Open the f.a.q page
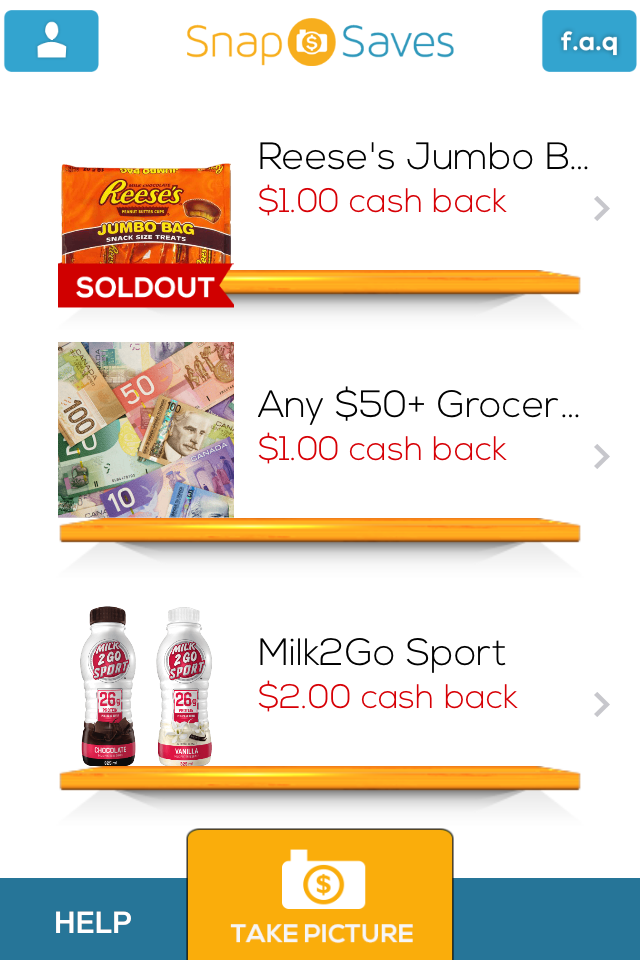 click(x=589, y=40)
